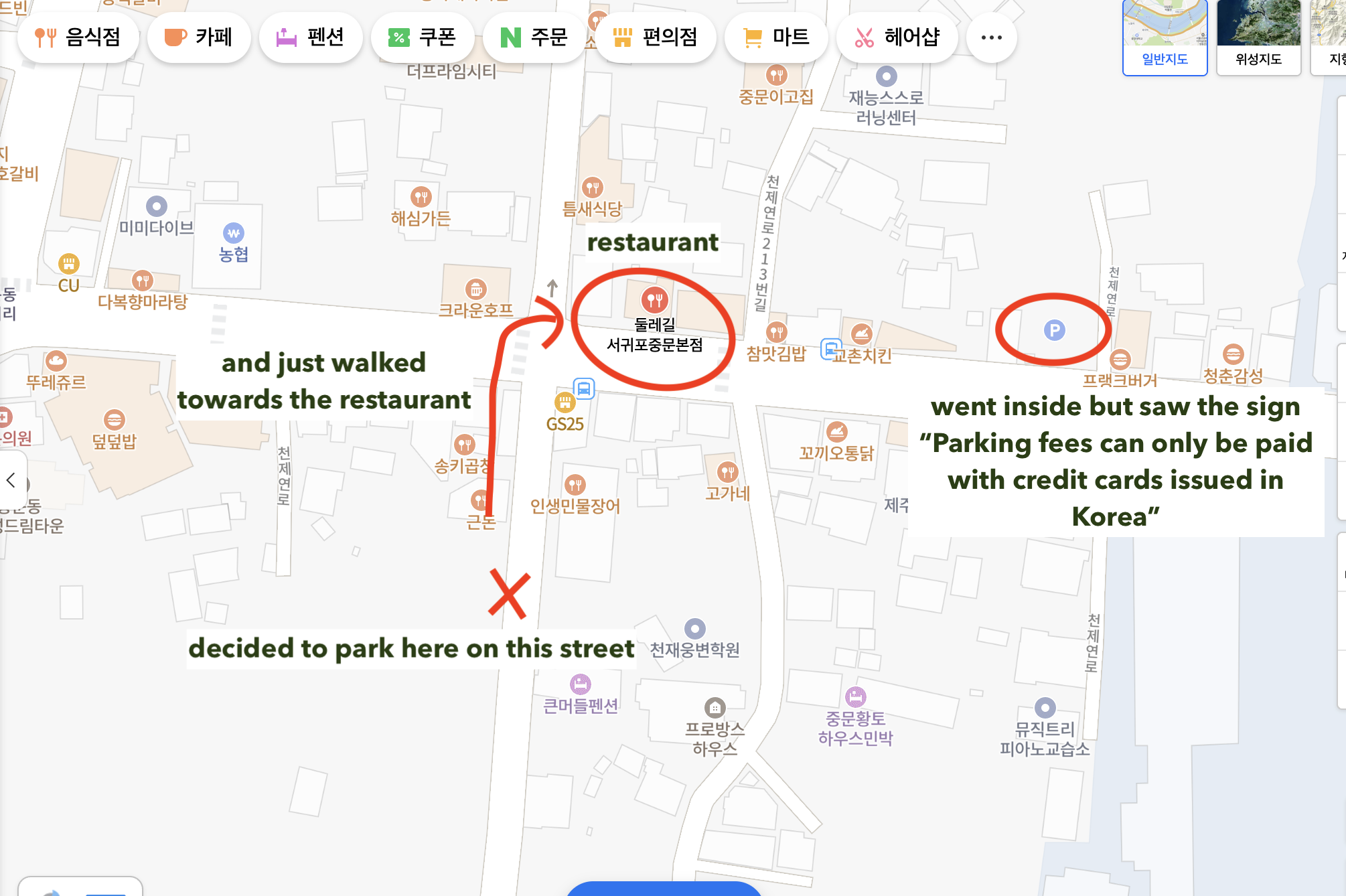The width and height of the screenshot is (1346, 896).
Task: Select the 펜션 category chip
Action: pos(311,38)
